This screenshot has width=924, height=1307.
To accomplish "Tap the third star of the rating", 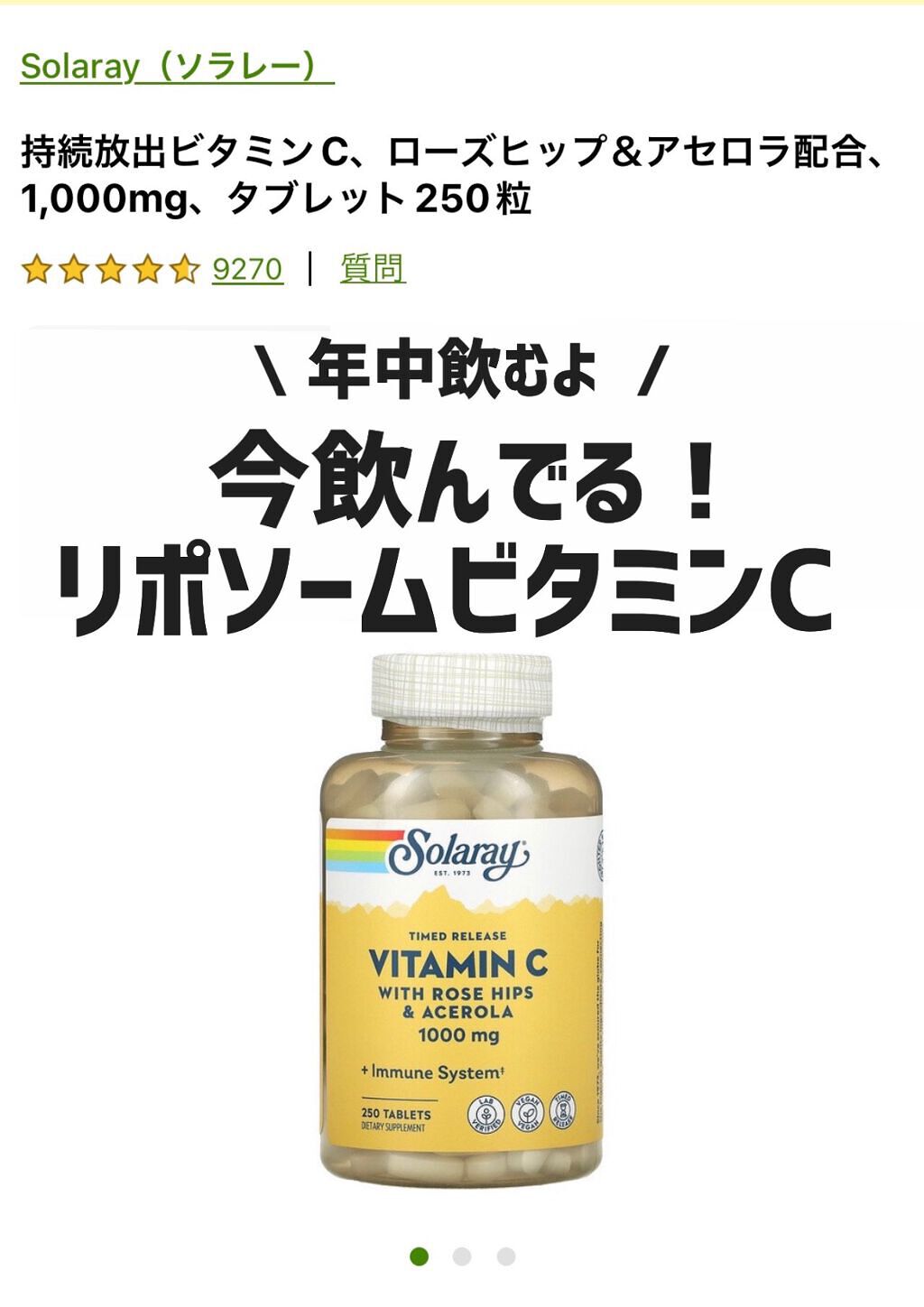I will (x=110, y=268).
